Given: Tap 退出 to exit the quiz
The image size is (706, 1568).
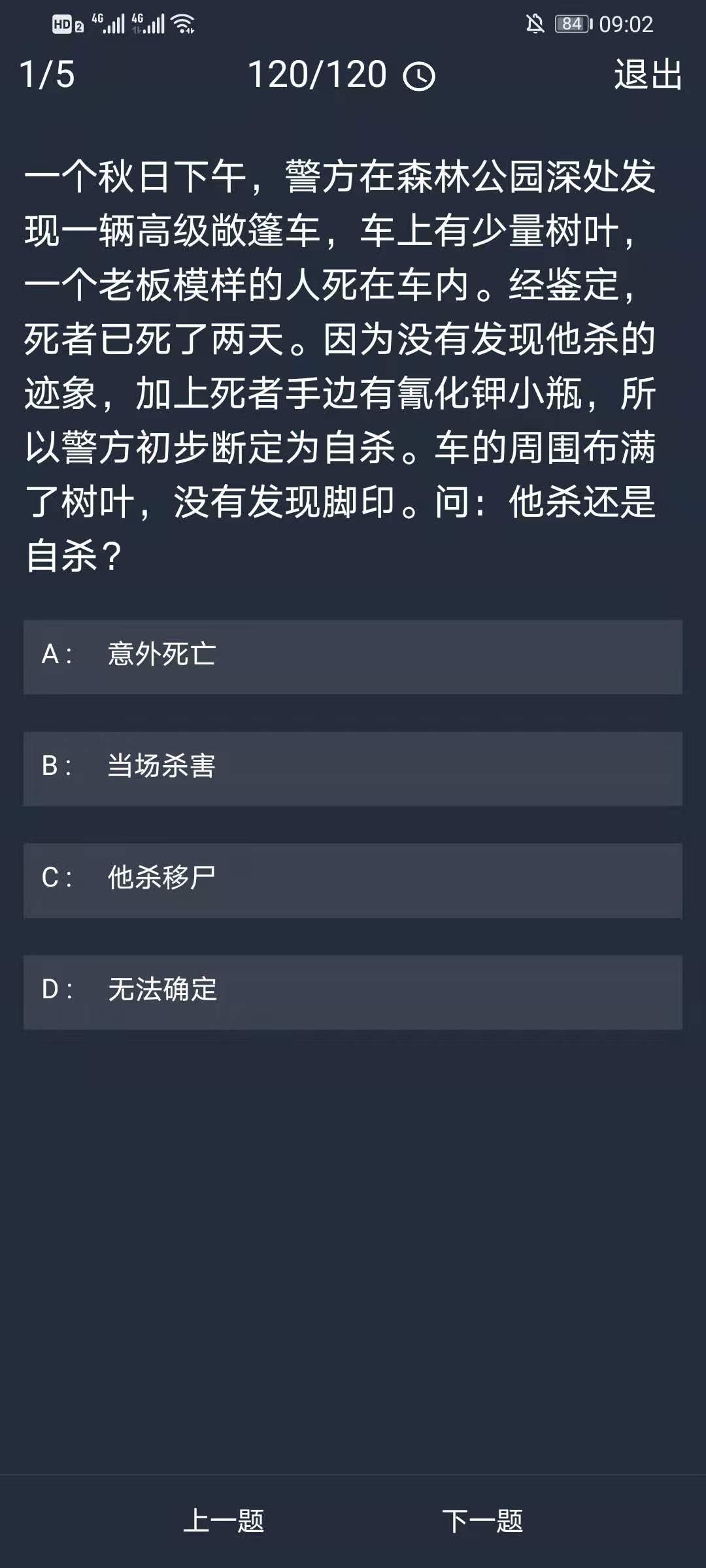Looking at the screenshot, I should [648, 74].
